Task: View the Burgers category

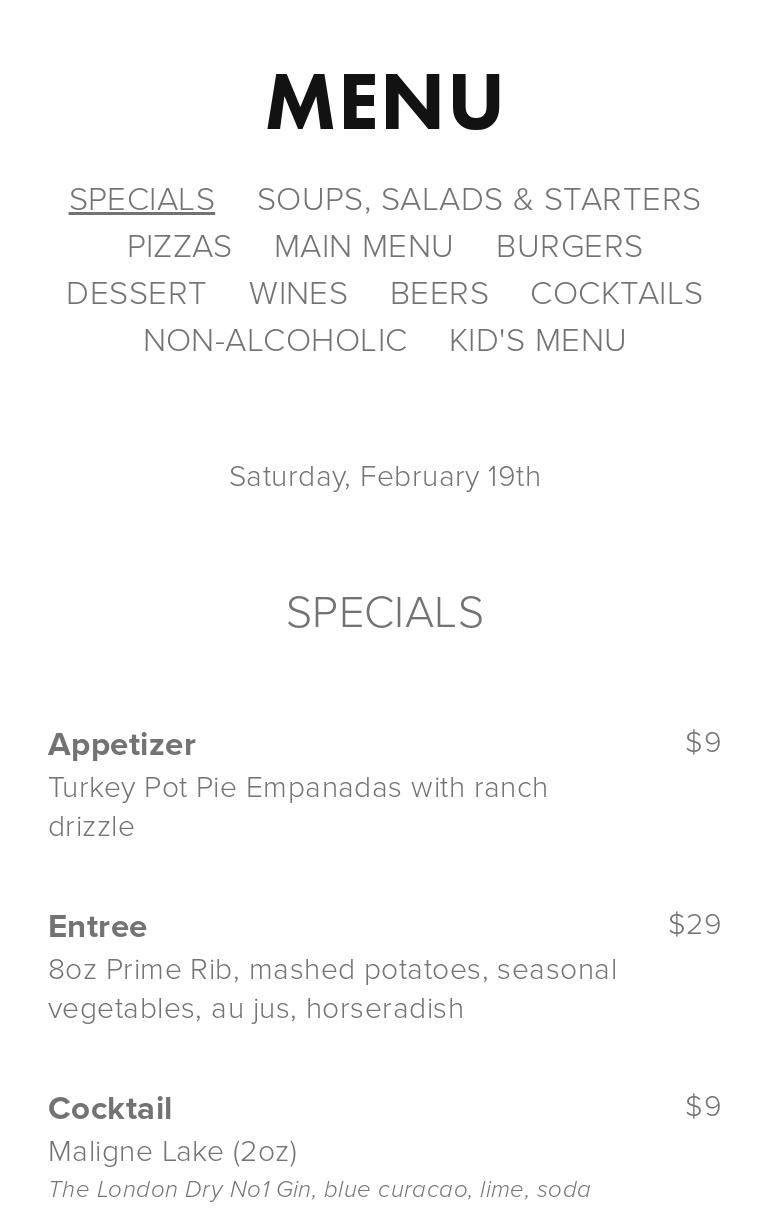Action: click(569, 247)
